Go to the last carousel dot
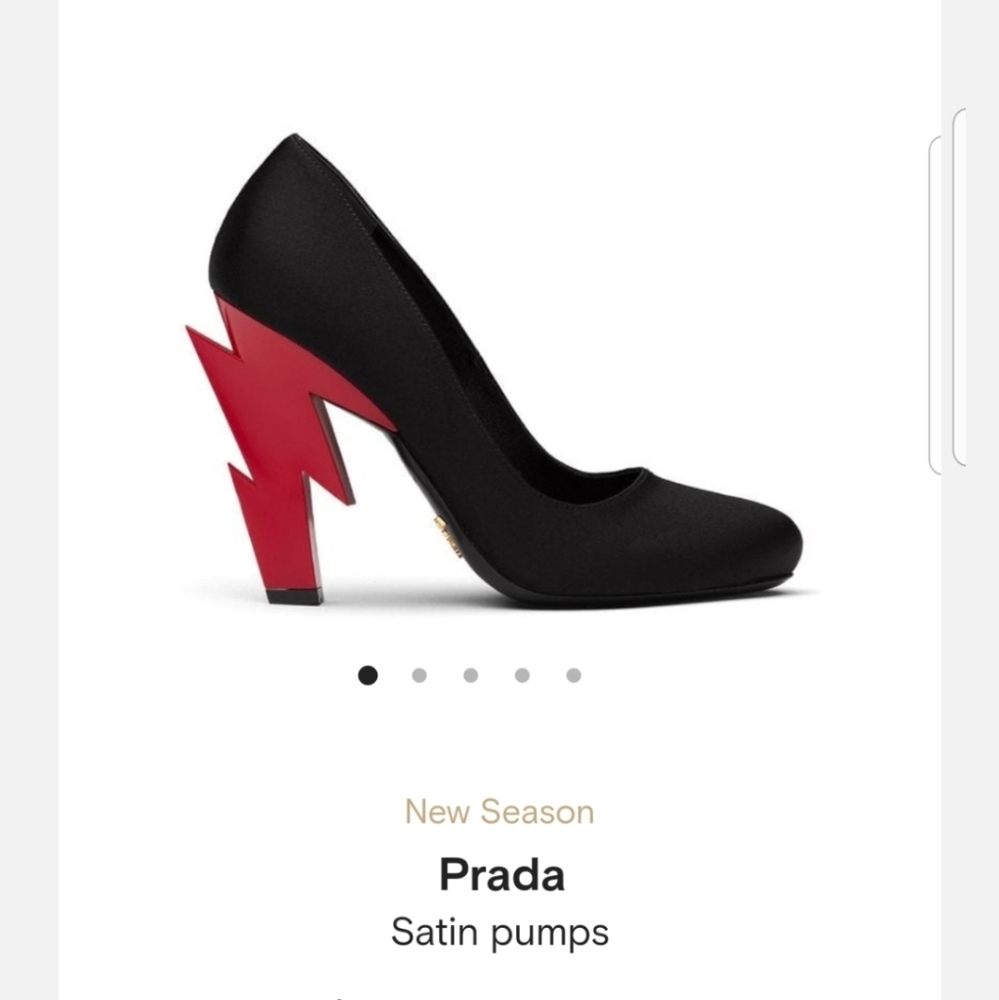 pos(573,675)
